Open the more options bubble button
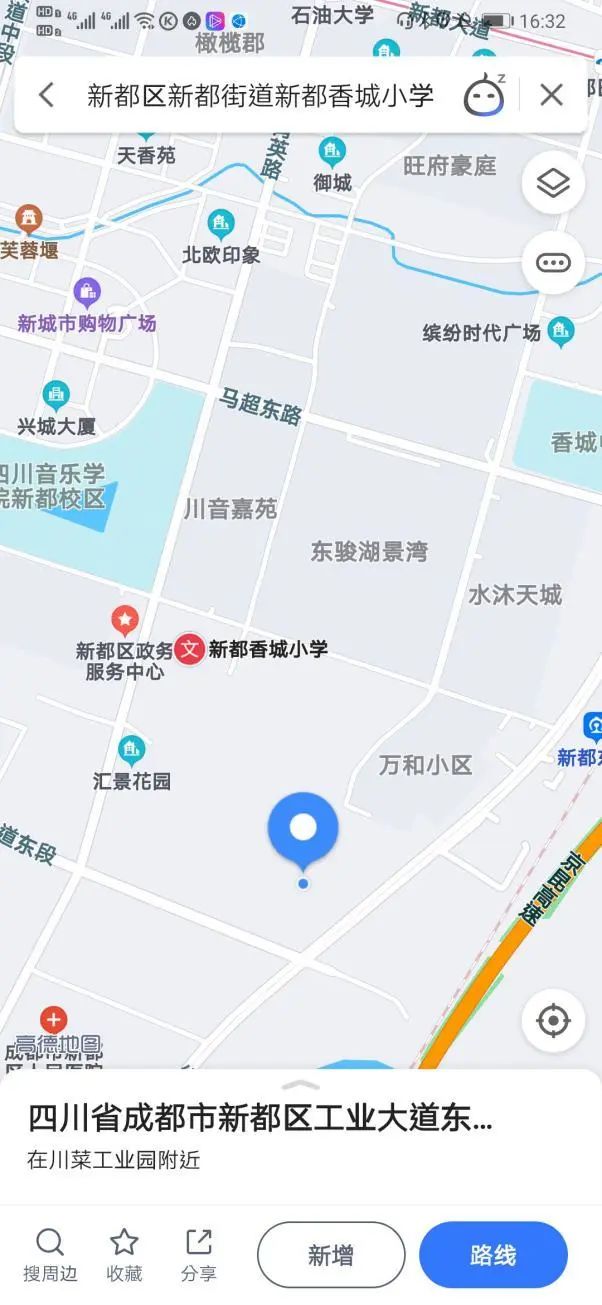Screen dimensions: 602x1305 [x=553, y=263]
